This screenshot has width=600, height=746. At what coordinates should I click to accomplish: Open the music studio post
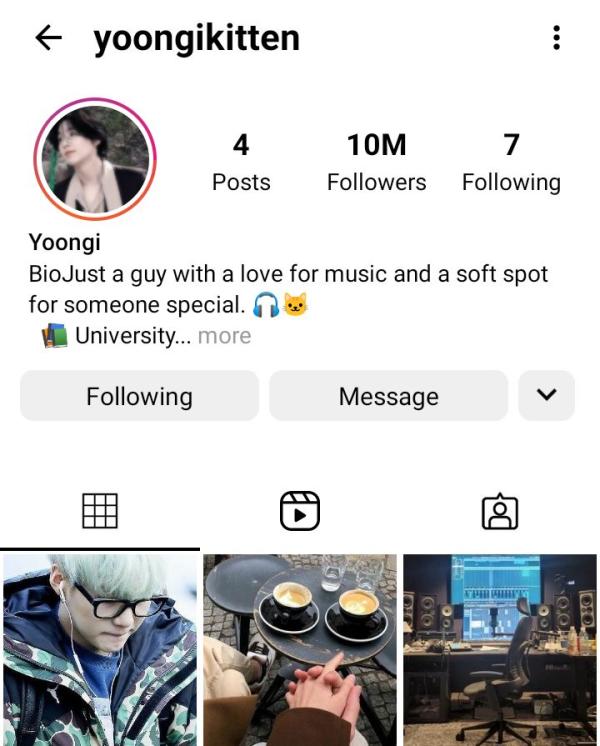(x=500, y=650)
